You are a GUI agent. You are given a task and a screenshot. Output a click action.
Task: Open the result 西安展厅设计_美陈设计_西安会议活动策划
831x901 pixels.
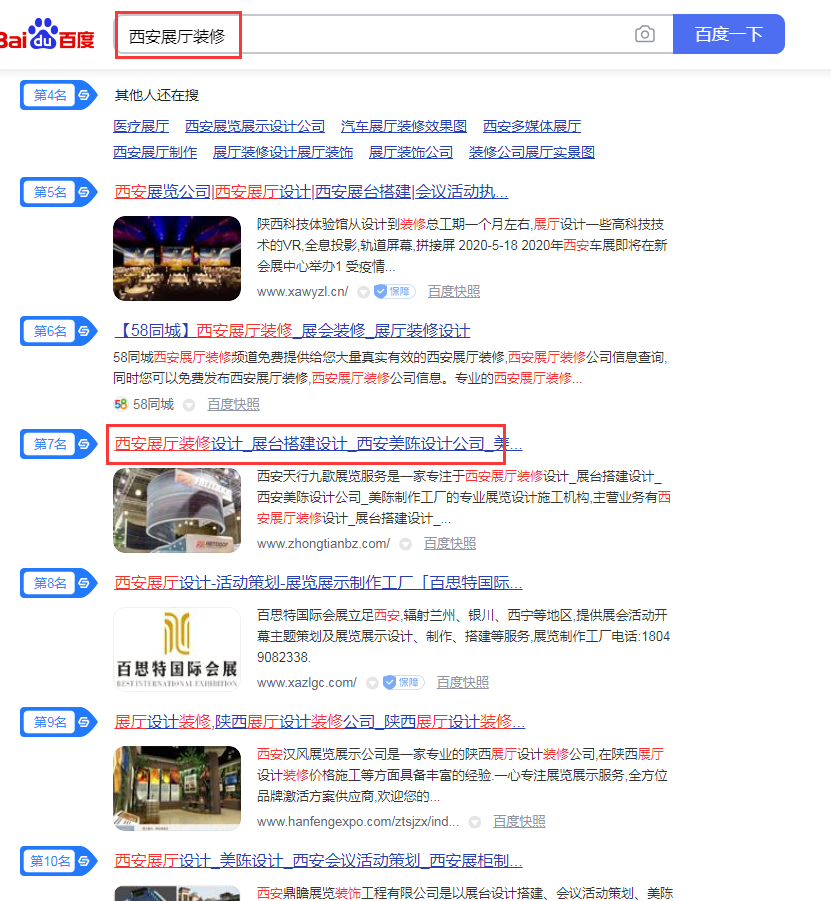(x=318, y=860)
